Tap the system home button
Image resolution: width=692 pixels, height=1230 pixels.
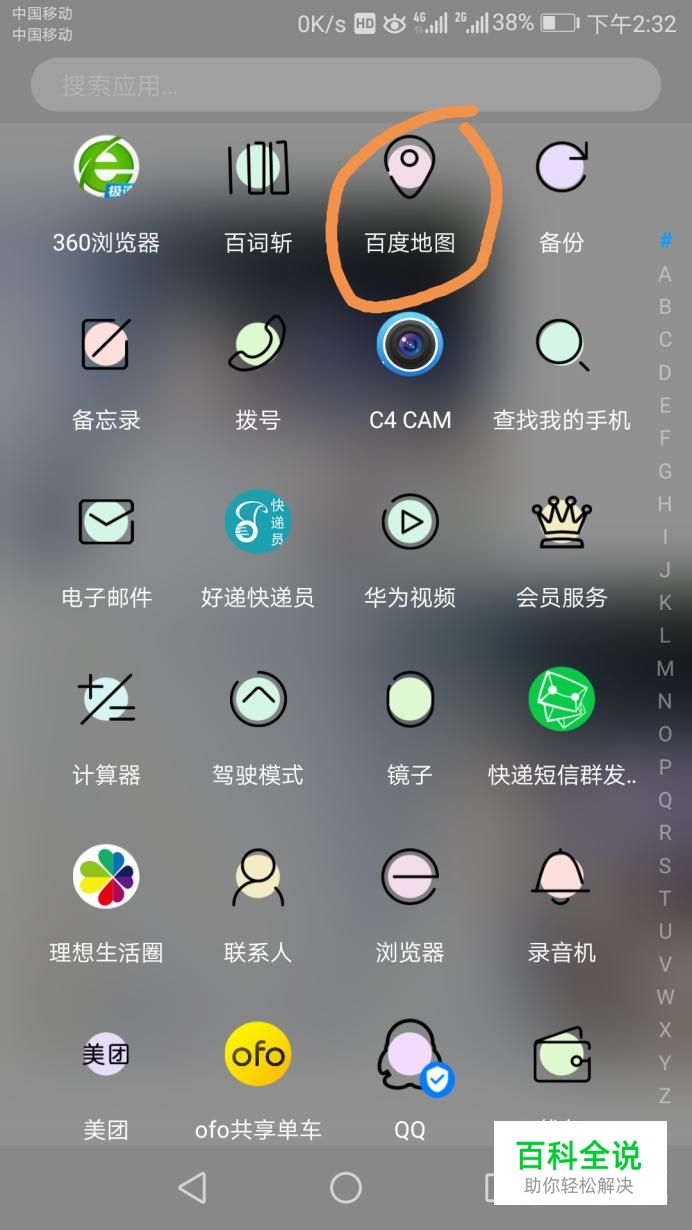coord(346,1187)
